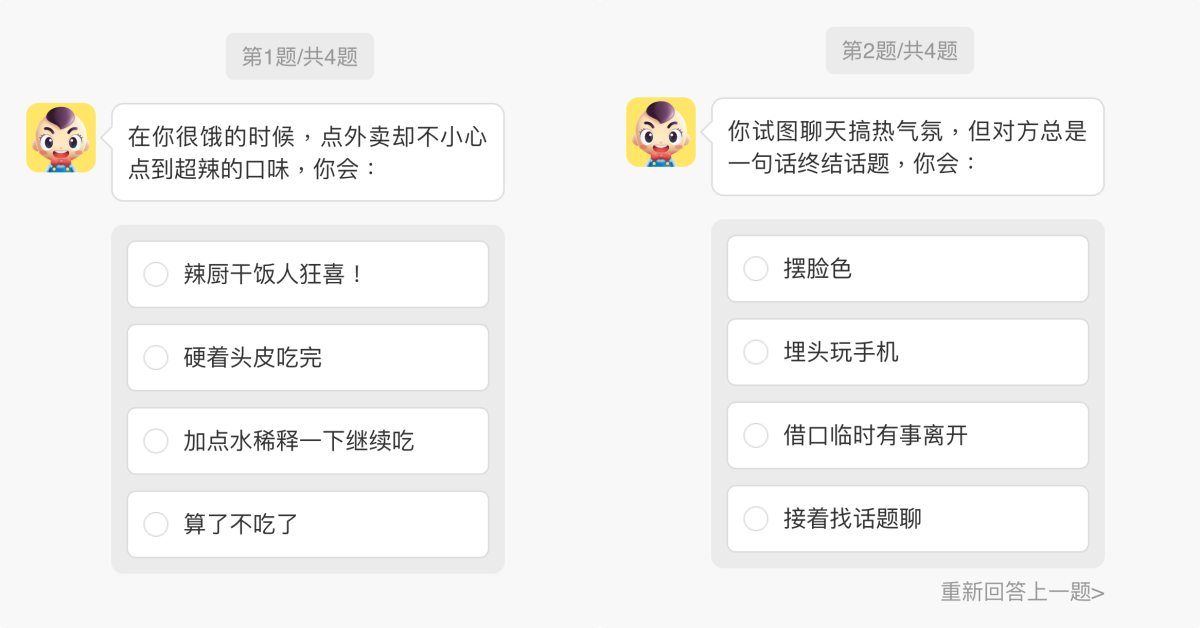Viewport: 1200px width, 628px height.
Task: Select 埋头玩手机
Action: click(x=907, y=352)
